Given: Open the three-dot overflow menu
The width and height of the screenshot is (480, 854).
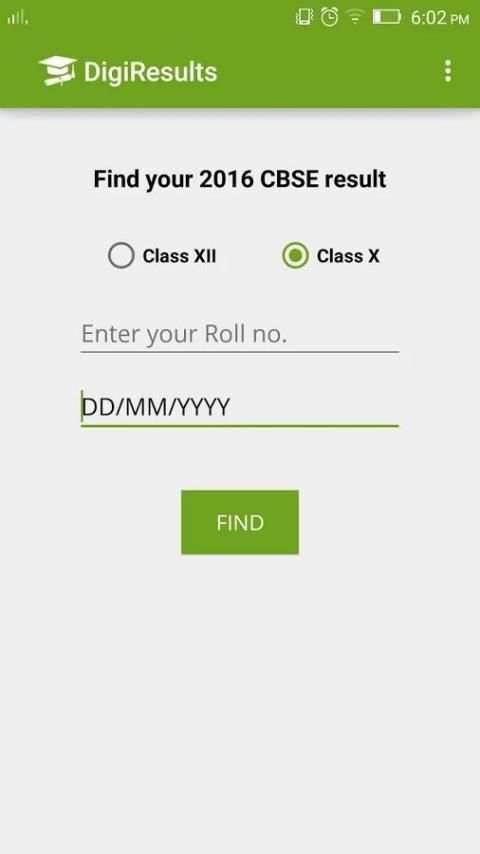Looking at the screenshot, I should pyautogui.click(x=447, y=71).
